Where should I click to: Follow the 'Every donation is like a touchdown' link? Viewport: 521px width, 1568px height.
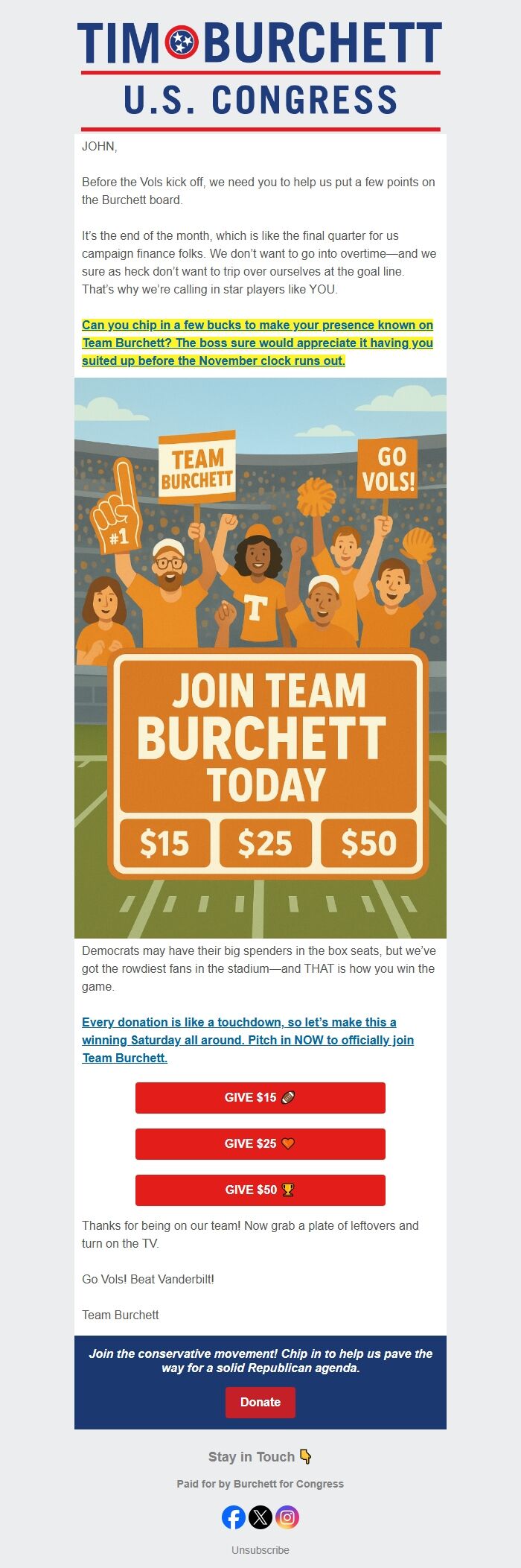(247, 1040)
